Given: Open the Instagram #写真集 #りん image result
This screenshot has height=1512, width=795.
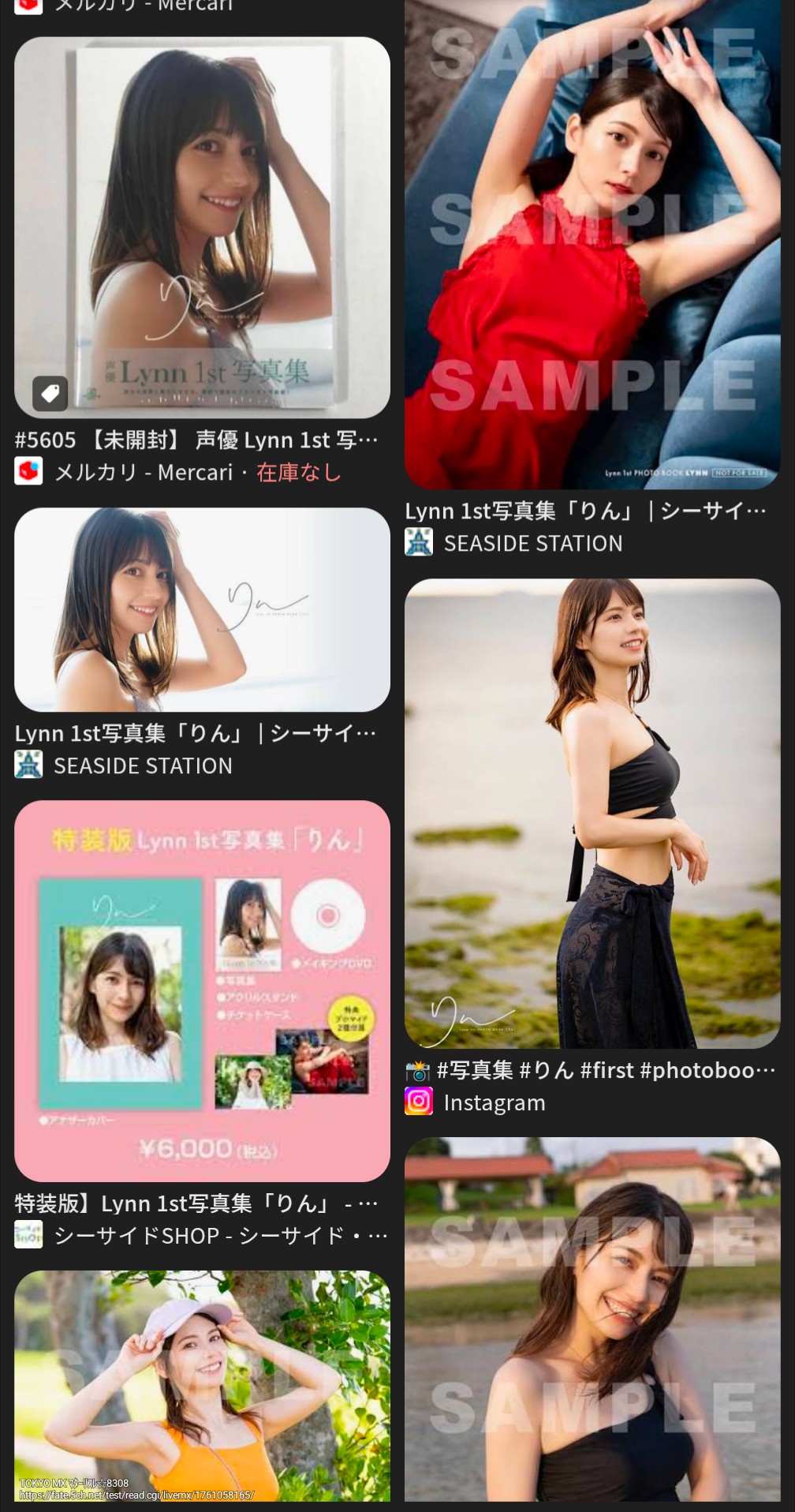Looking at the screenshot, I should pyautogui.click(x=592, y=813).
